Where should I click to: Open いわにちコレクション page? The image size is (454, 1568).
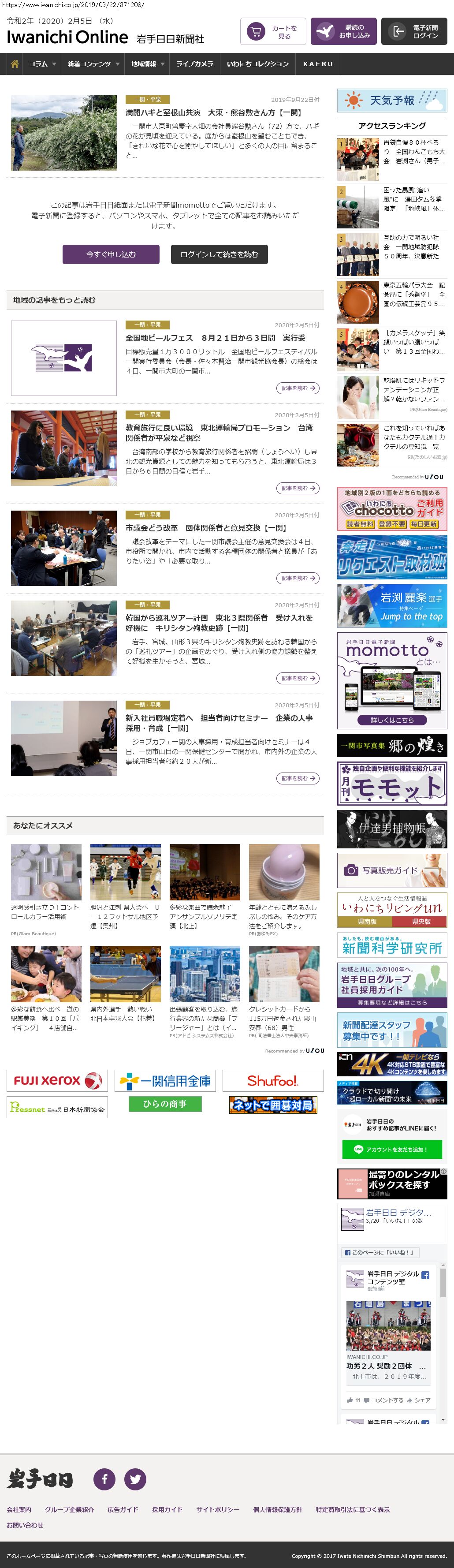[257, 64]
